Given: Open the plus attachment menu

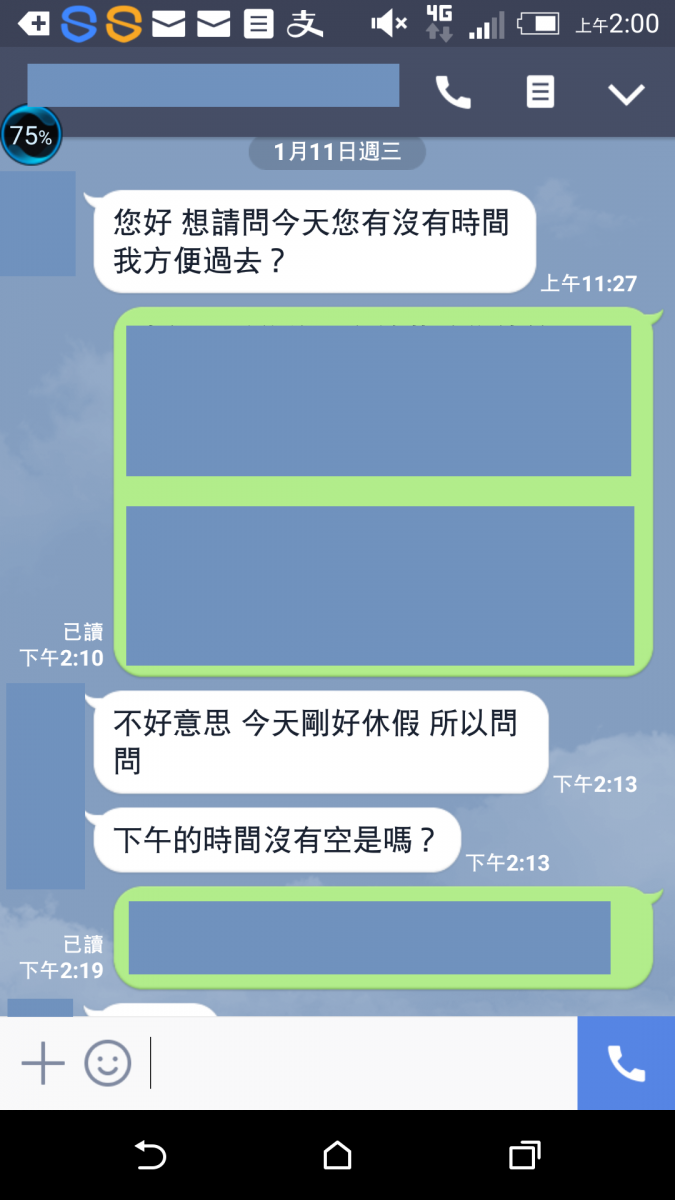Looking at the screenshot, I should coord(43,1063).
